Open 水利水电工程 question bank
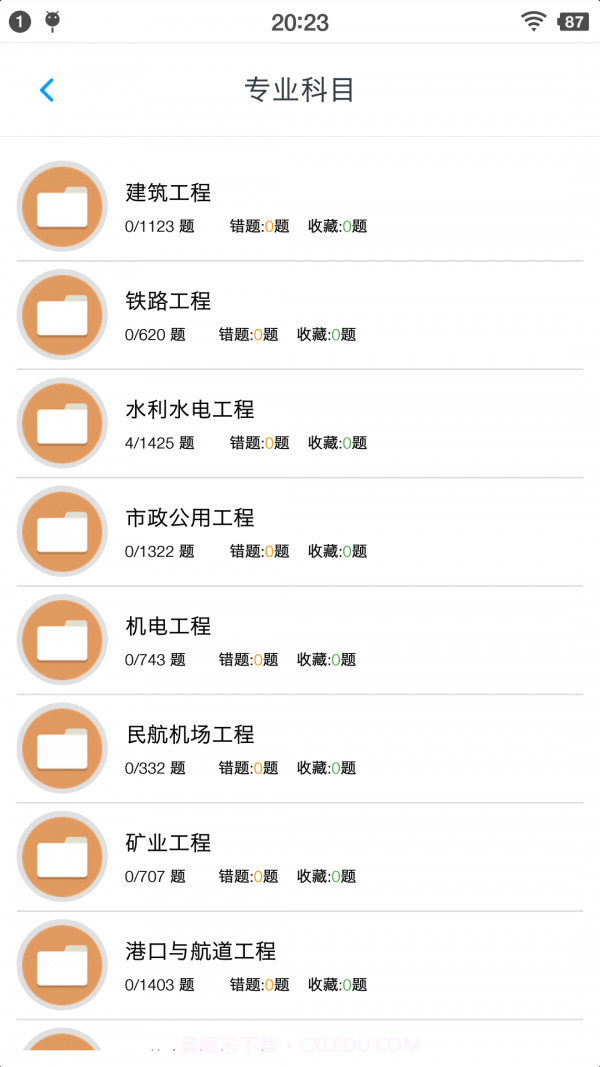The width and height of the screenshot is (600, 1067). (x=190, y=409)
